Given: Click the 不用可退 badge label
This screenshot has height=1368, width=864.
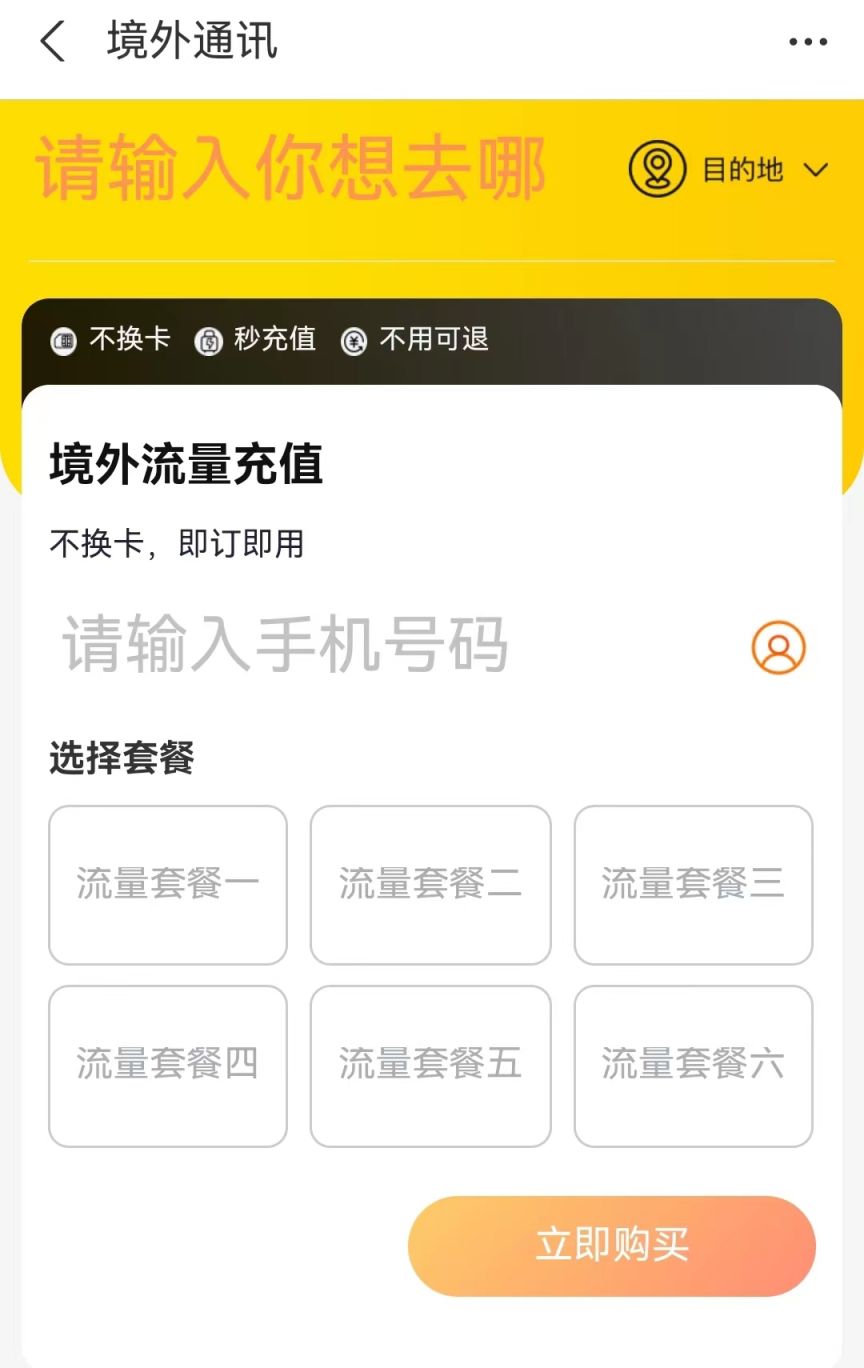Looking at the screenshot, I should [433, 340].
